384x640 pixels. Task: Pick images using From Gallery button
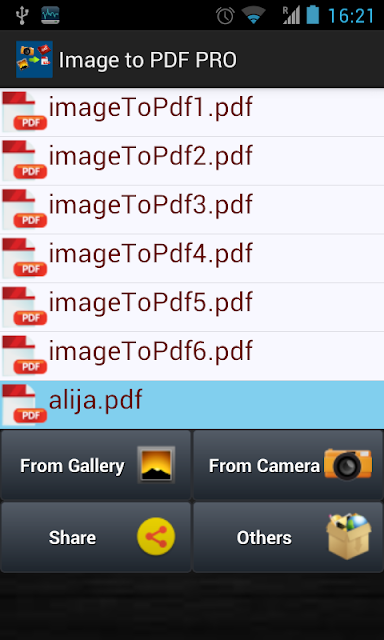coord(96,465)
